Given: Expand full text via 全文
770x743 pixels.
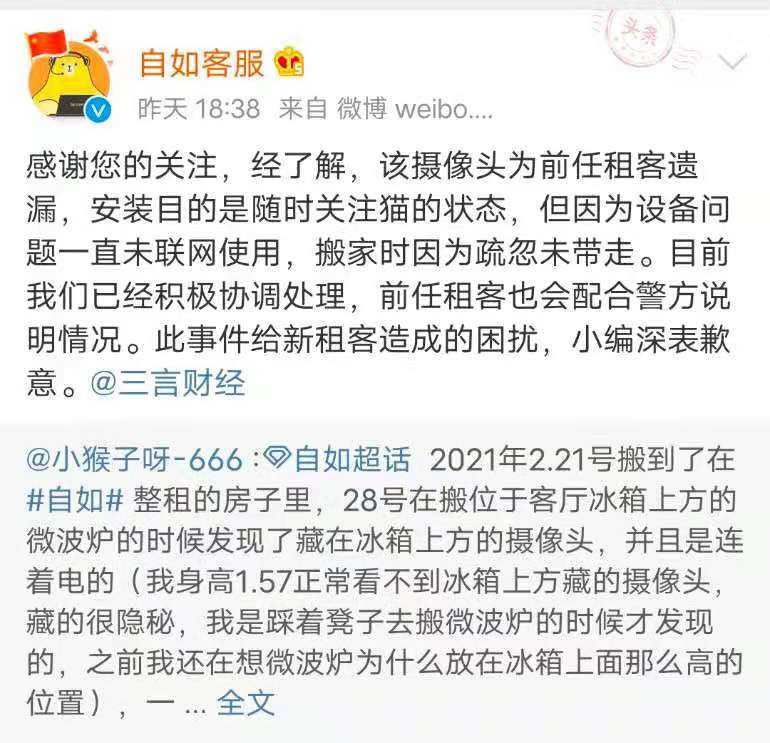Looking at the screenshot, I should point(246,702).
